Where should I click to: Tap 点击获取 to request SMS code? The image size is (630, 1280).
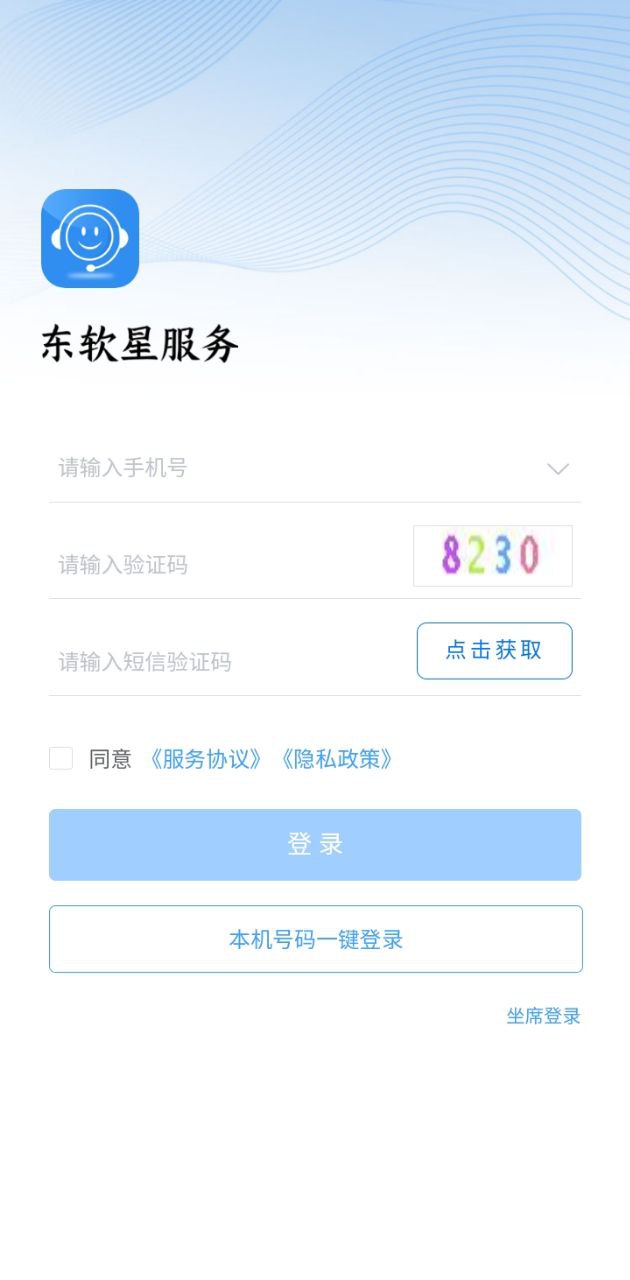pos(494,651)
